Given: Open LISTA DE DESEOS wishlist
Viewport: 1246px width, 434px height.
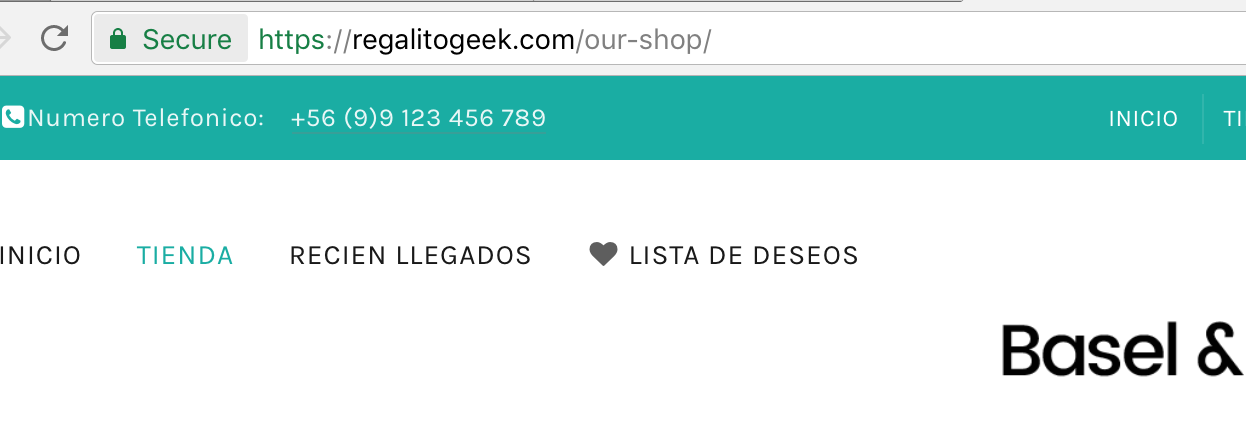Looking at the screenshot, I should tap(724, 256).
